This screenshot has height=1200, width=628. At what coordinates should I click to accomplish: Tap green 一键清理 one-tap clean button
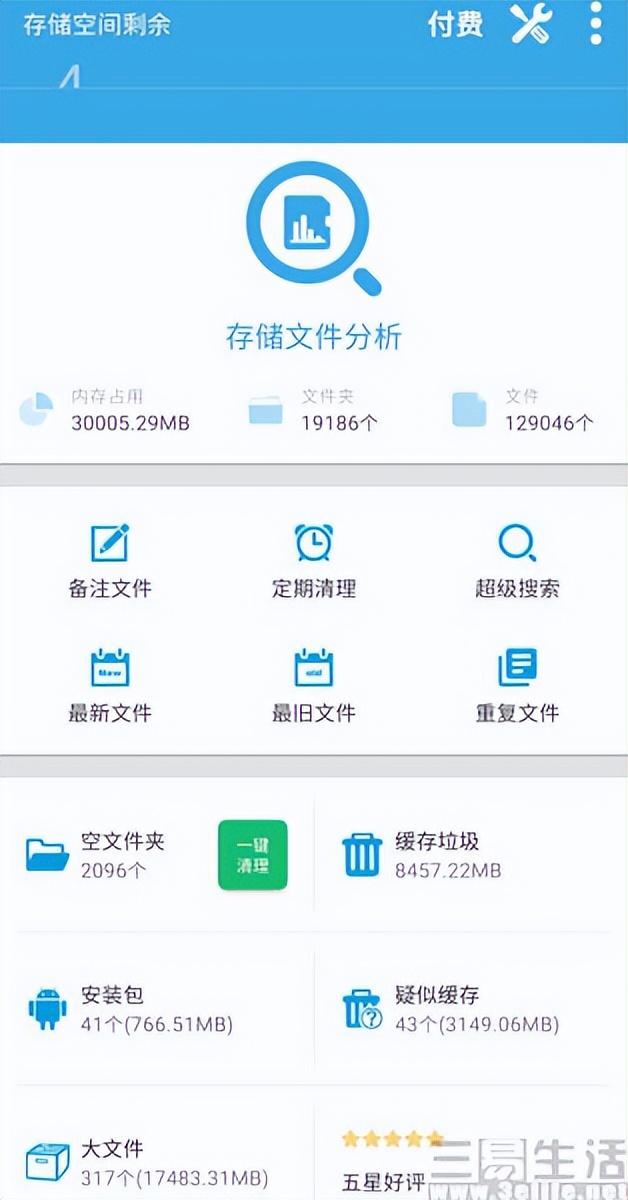(253, 855)
